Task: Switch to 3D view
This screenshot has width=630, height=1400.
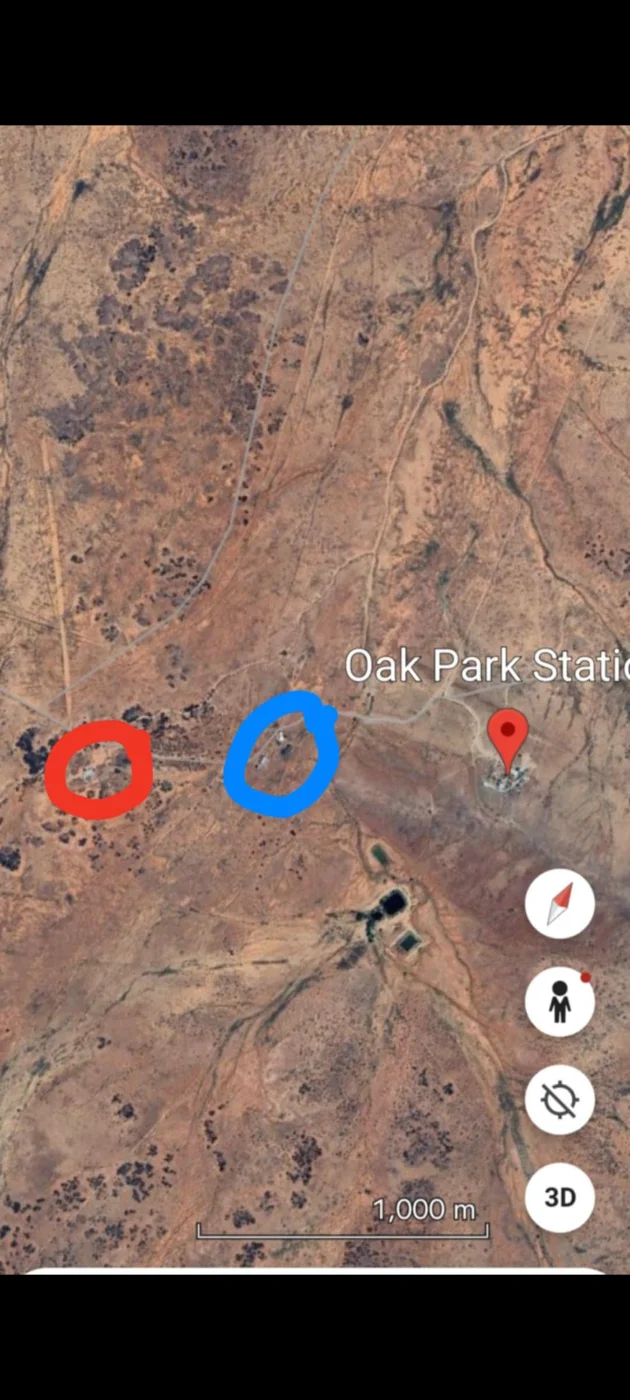Action: [x=559, y=1196]
